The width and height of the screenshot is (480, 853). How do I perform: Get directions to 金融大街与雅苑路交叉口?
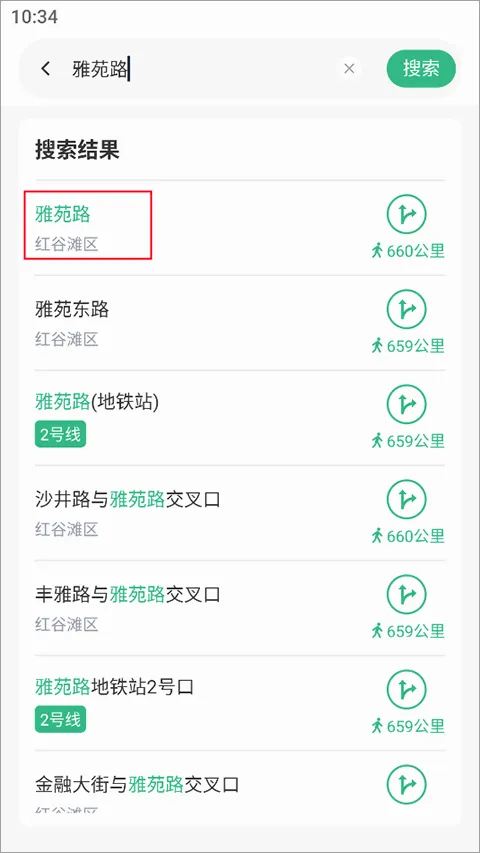[407, 784]
